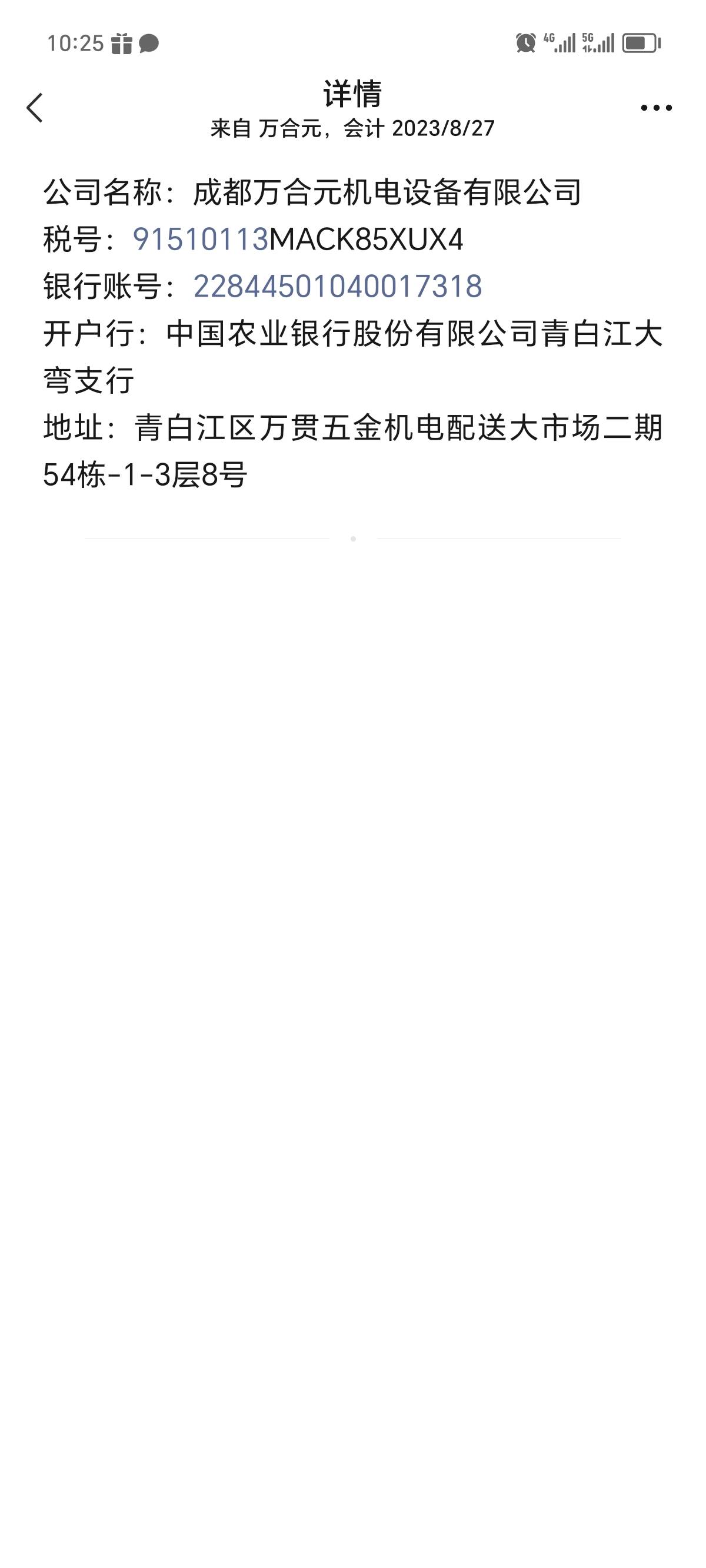706x1568 pixels.
Task: Go back using the top-left arrow
Action: 35,108
